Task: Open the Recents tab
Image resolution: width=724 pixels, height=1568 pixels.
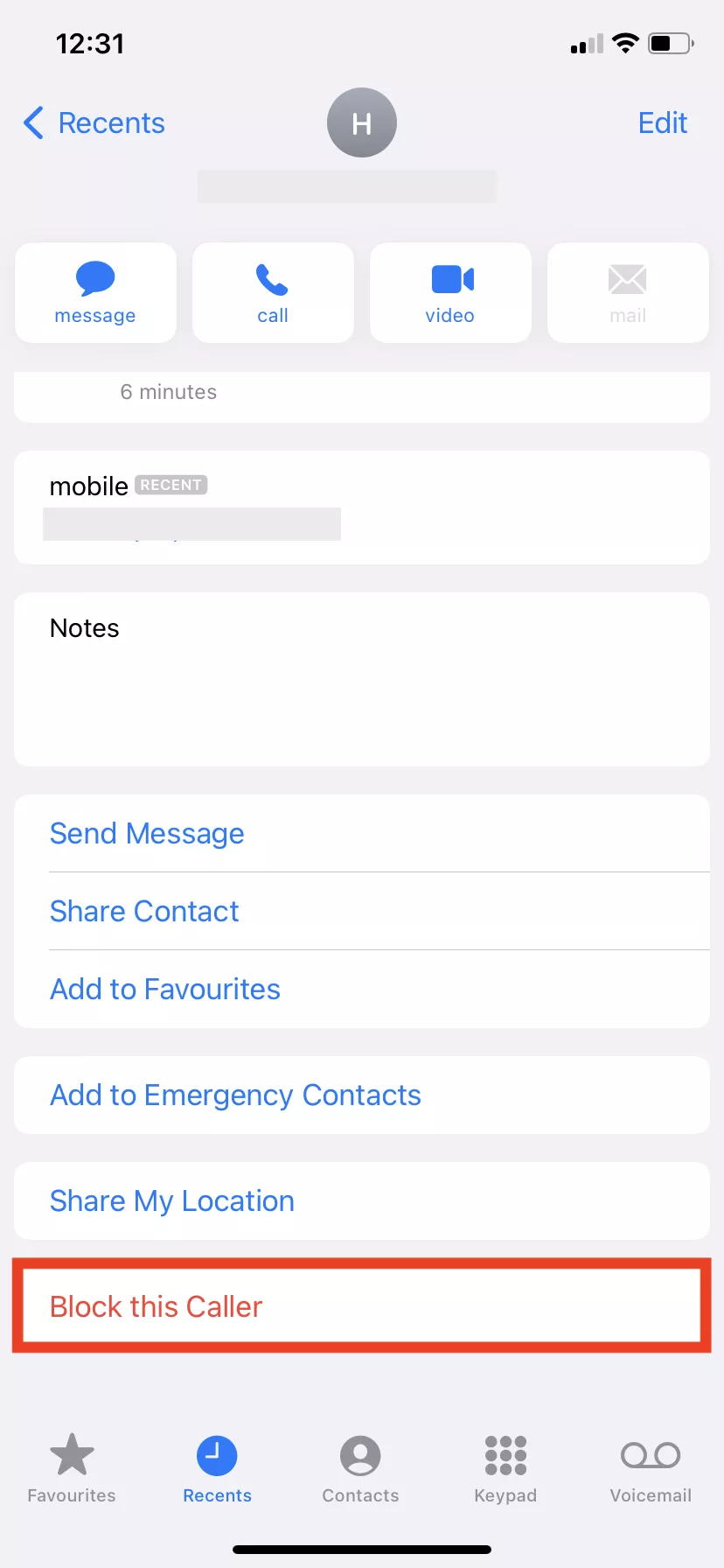Action: [x=217, y=1467]
